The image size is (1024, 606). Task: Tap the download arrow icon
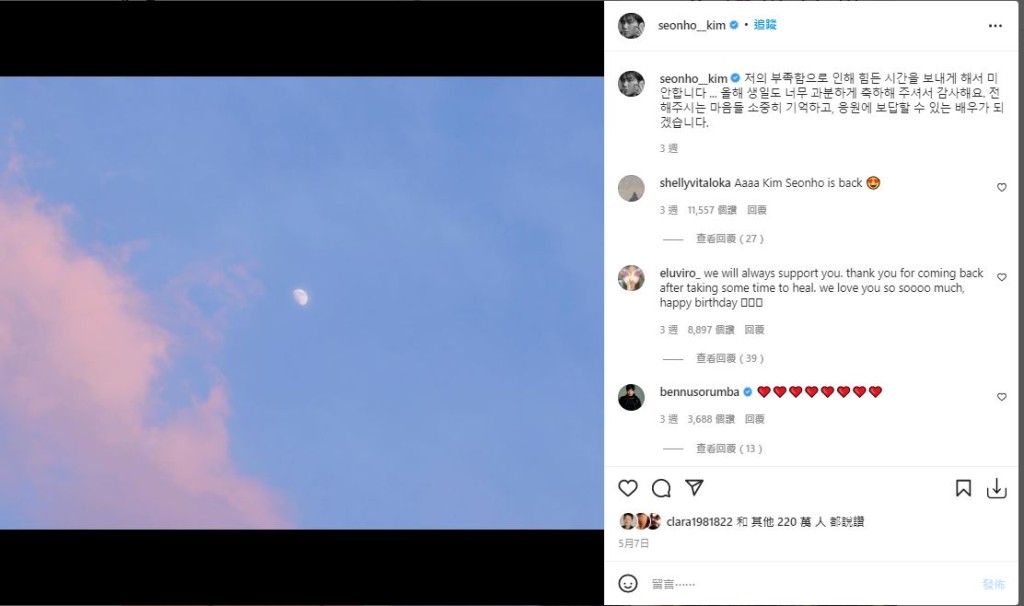coord(996,488)
